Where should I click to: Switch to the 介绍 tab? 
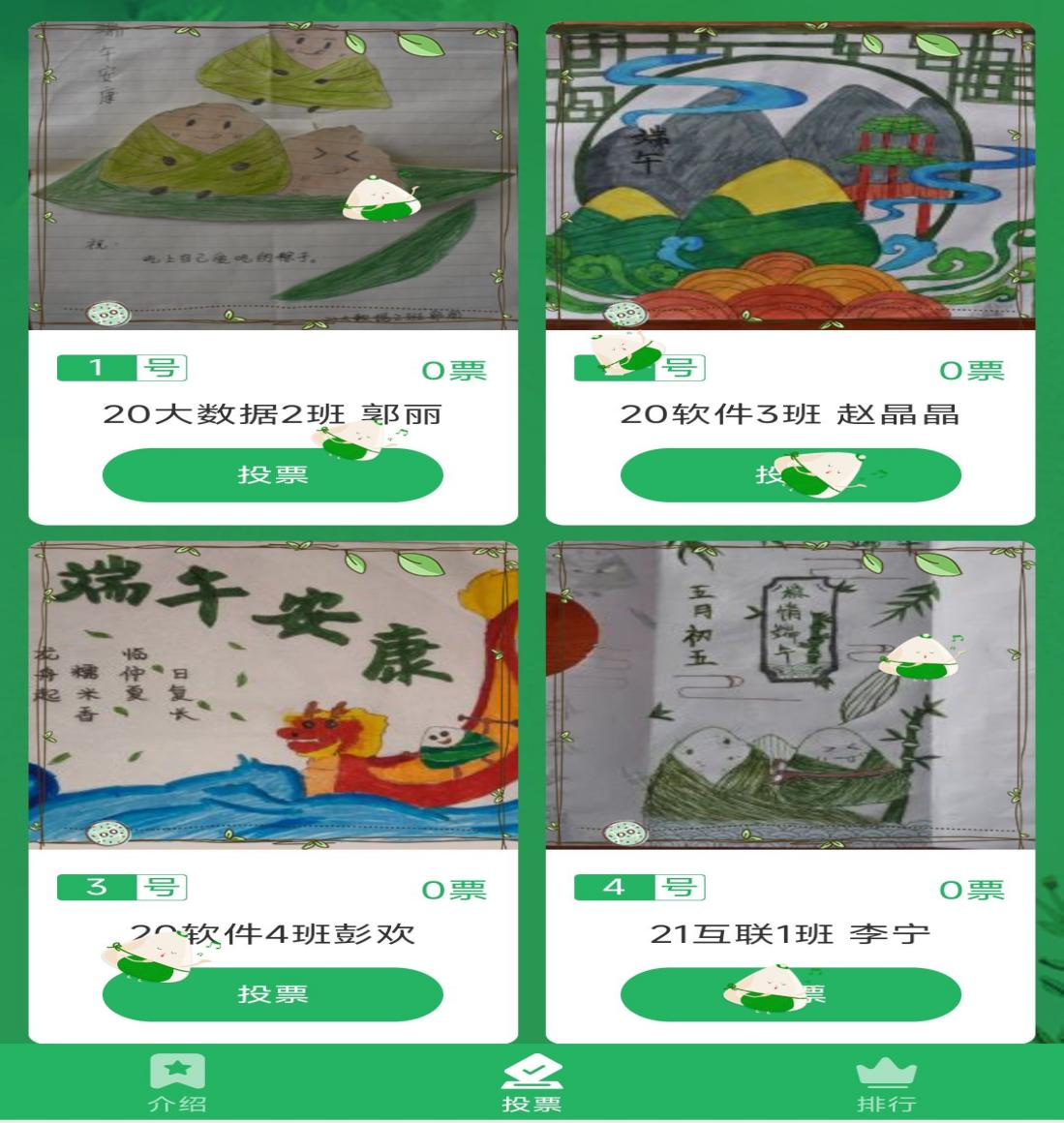click(x=177, y=1082)
